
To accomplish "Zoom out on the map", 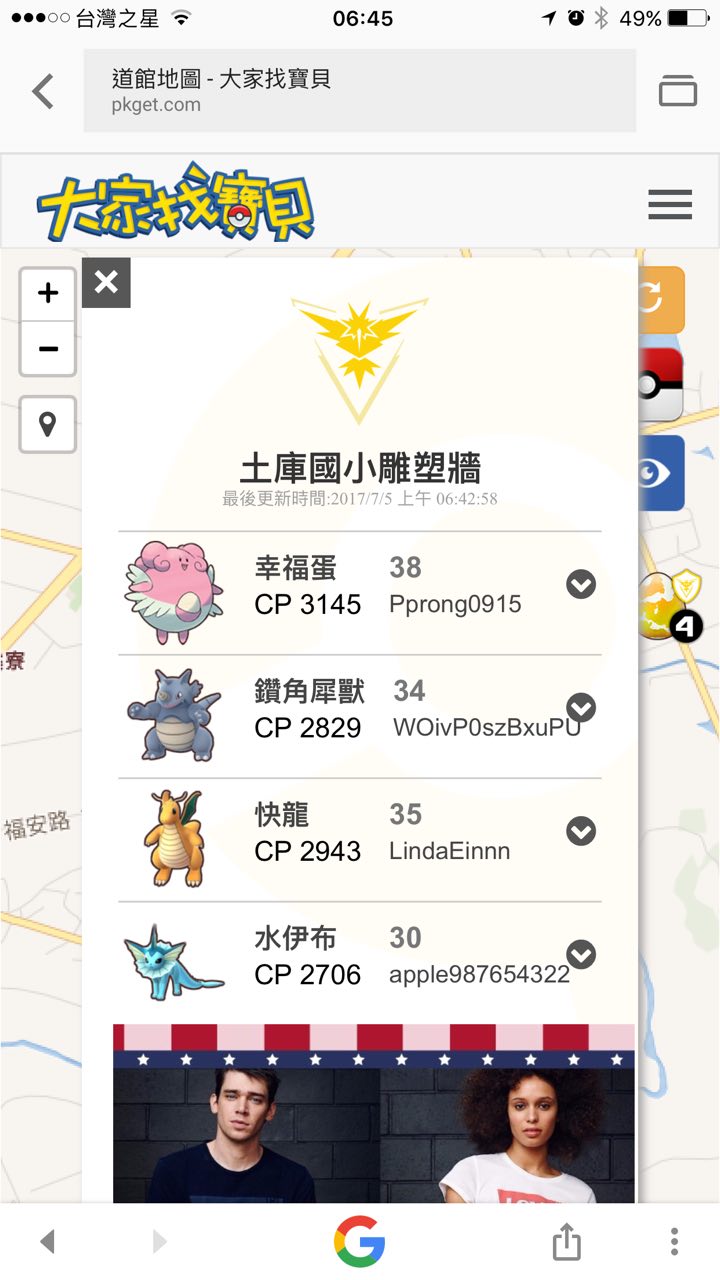I will point(48,349).
